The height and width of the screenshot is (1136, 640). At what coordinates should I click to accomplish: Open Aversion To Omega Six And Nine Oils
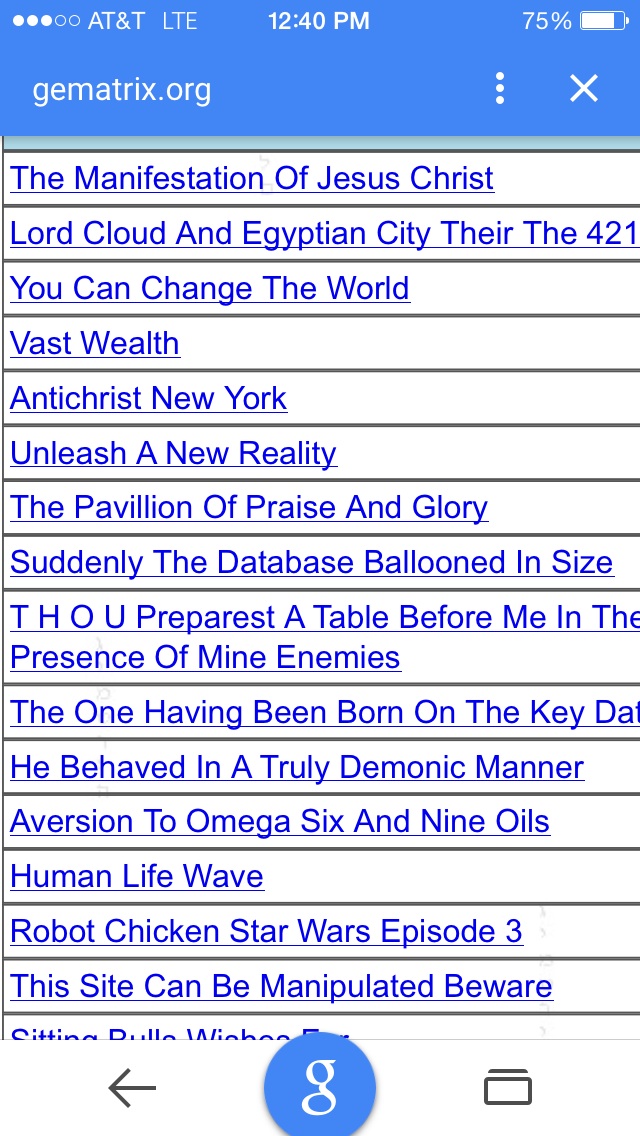click(x=280, y=822)
